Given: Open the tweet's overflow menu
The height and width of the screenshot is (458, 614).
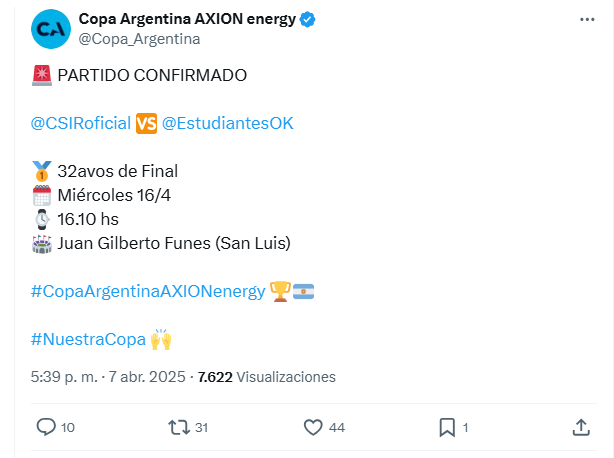Looking at the screenshot, I should [x=584, y=19].
